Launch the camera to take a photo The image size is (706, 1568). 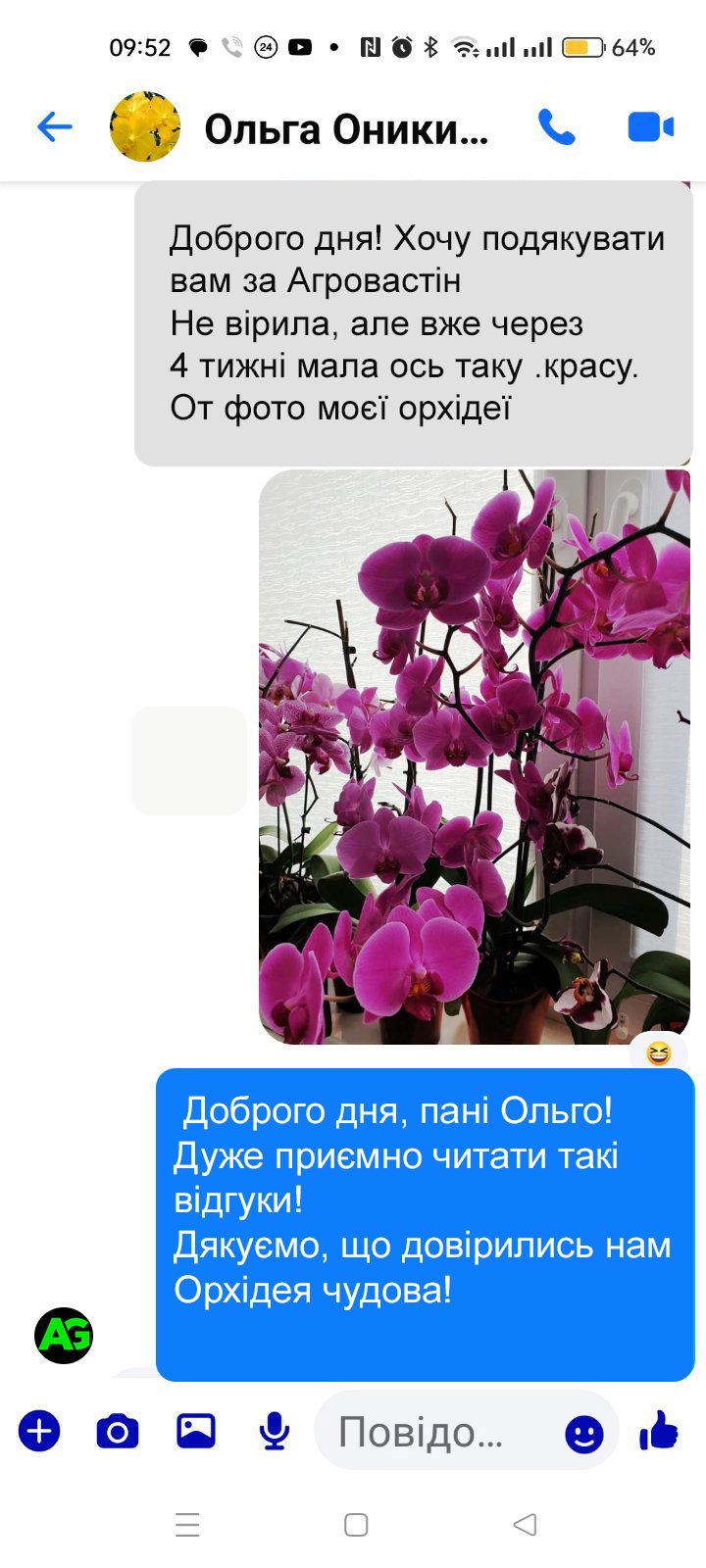click(x=118, y=1432)
